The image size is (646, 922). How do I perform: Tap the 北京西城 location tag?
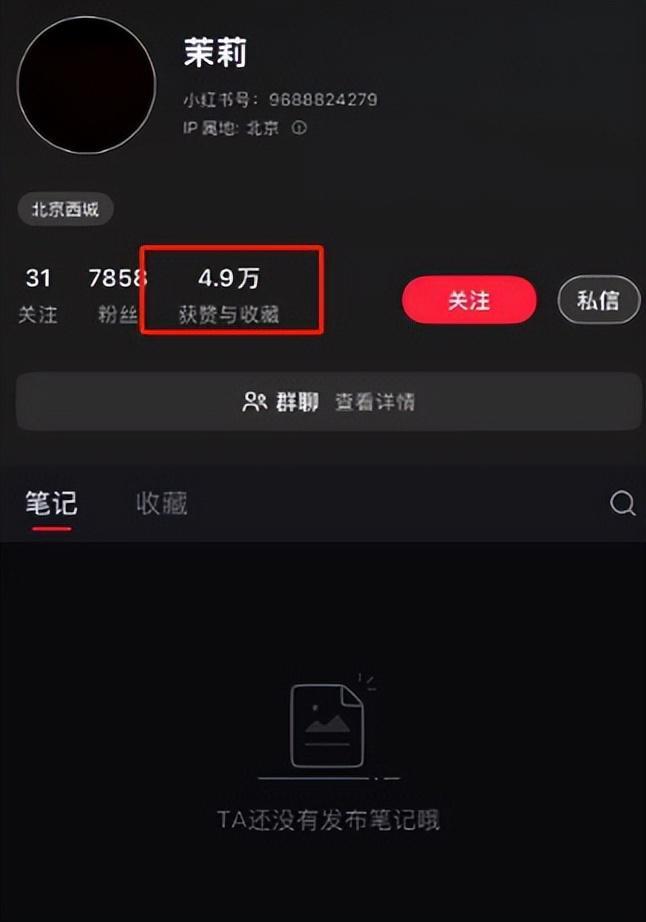click(x=65, y=210)
